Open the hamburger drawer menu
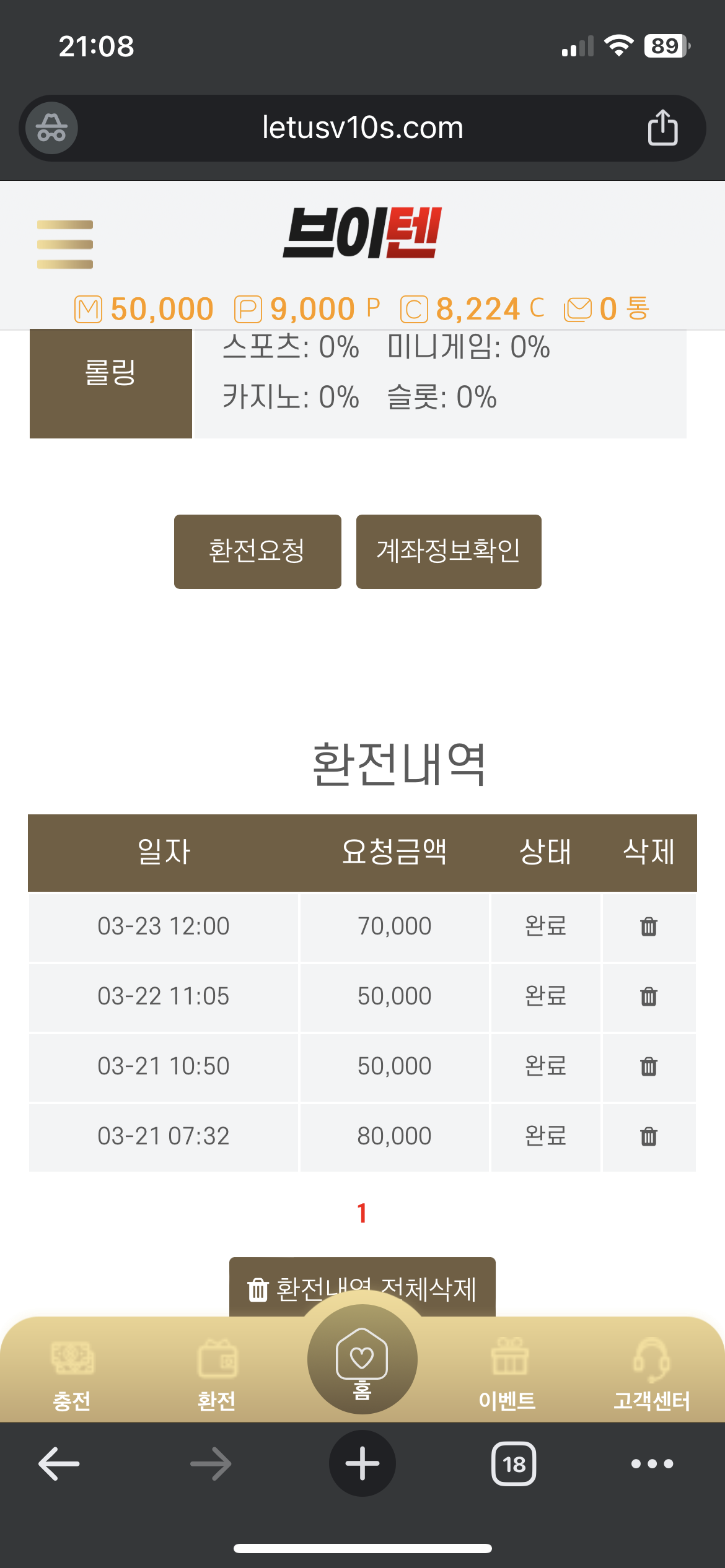 click(65, 244)
